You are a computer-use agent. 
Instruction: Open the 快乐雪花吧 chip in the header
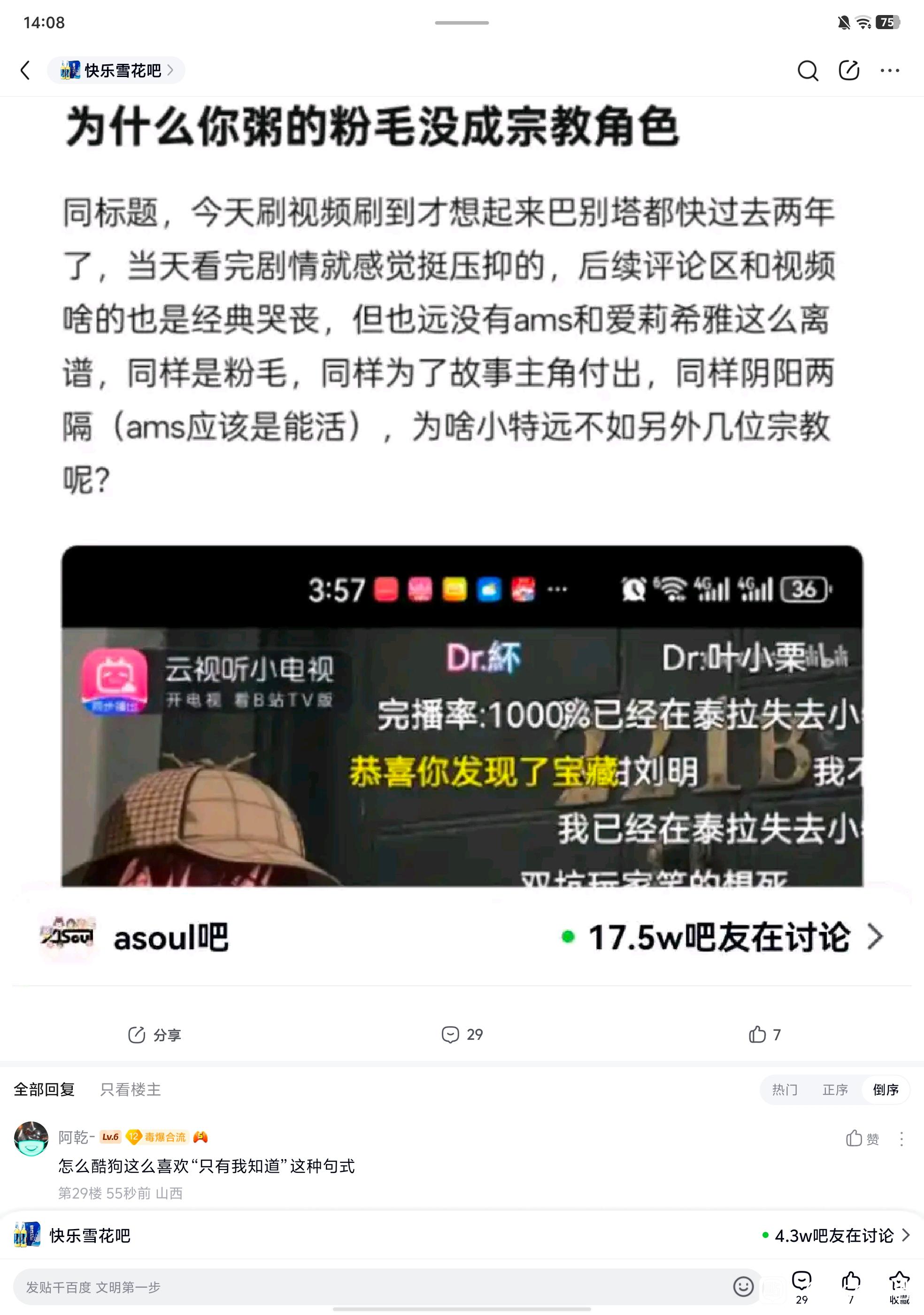point(115,70)
